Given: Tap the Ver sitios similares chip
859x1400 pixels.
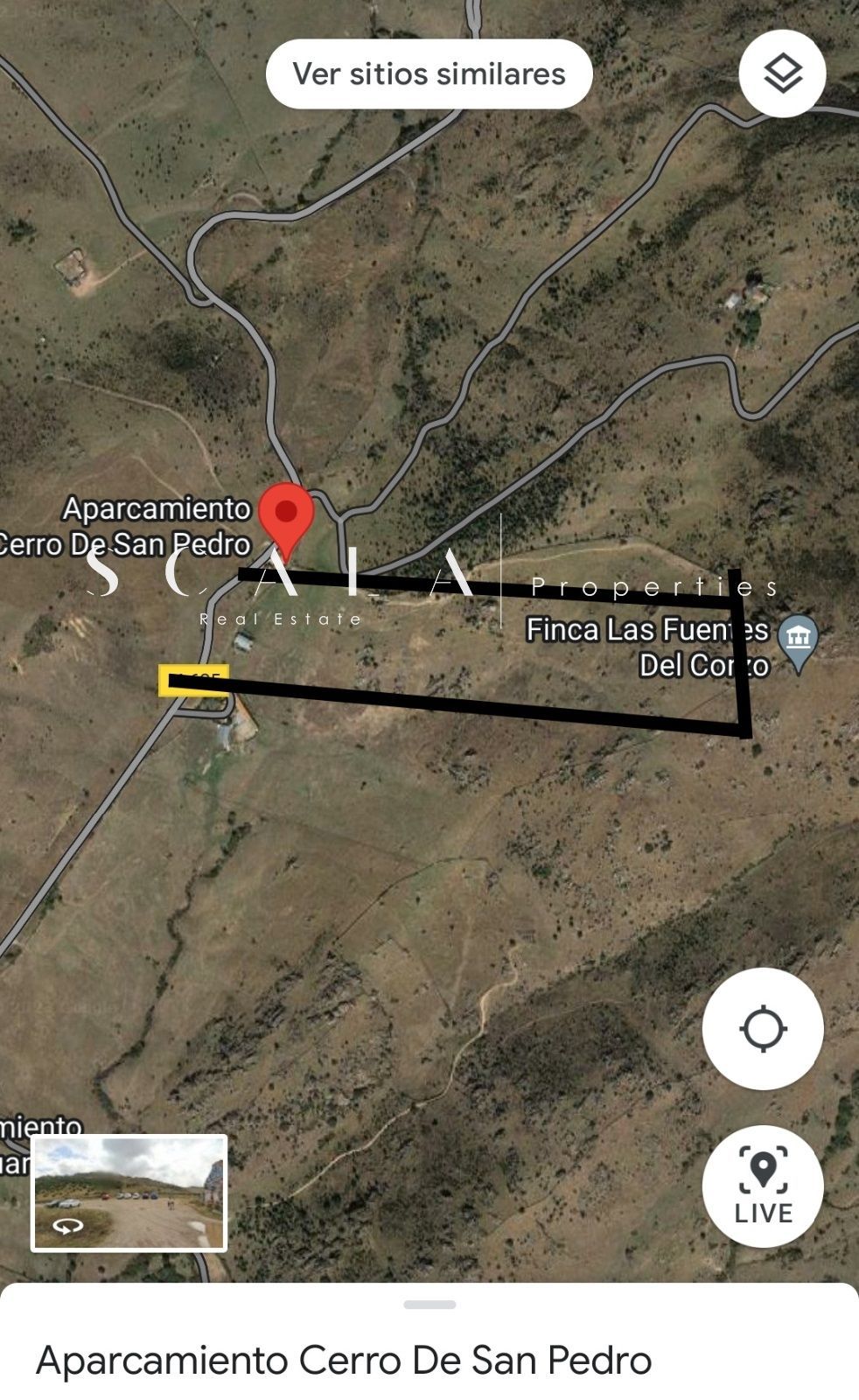Looking at the screenshot, I should (x=429, y=74).
